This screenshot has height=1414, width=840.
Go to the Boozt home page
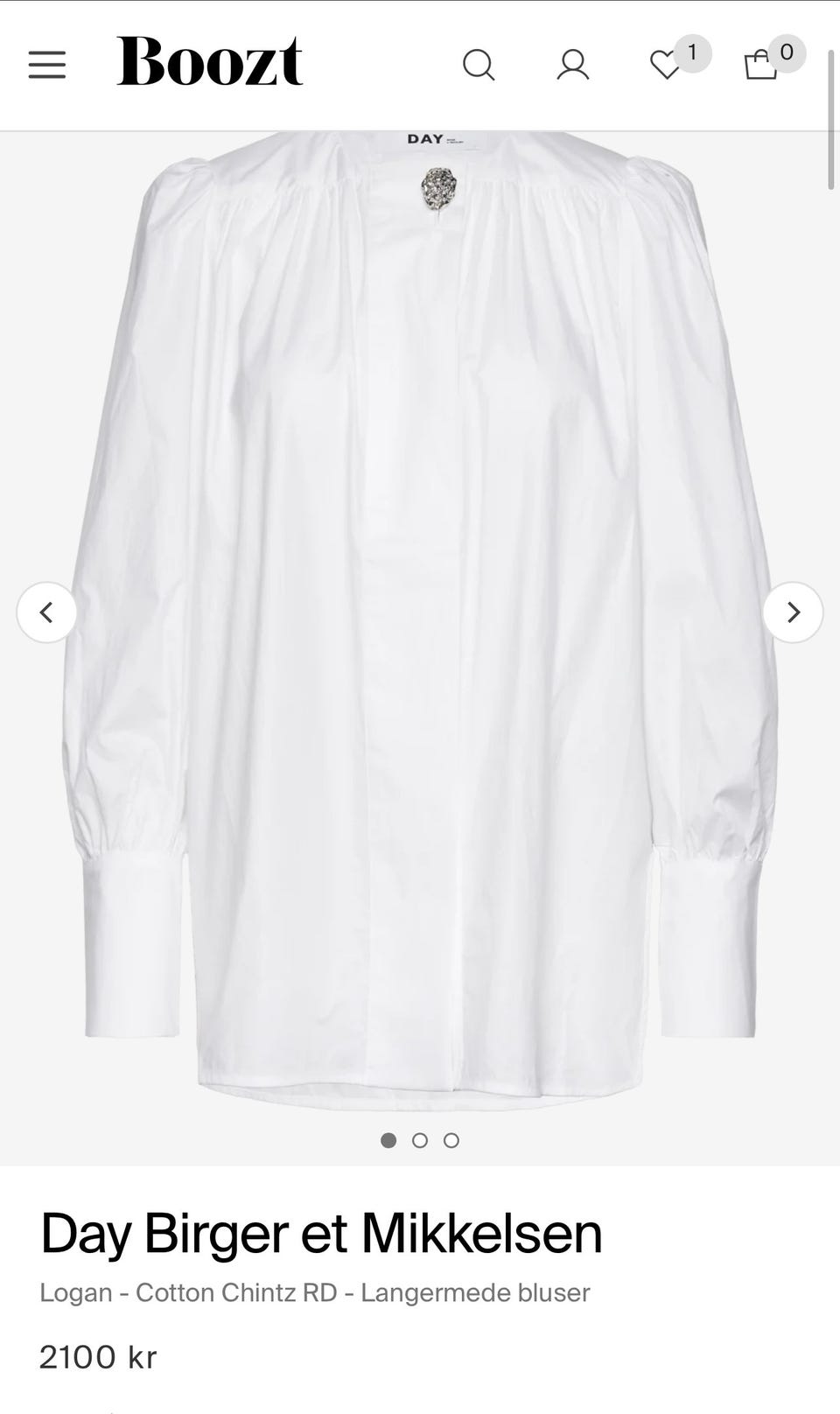[210, 61]
